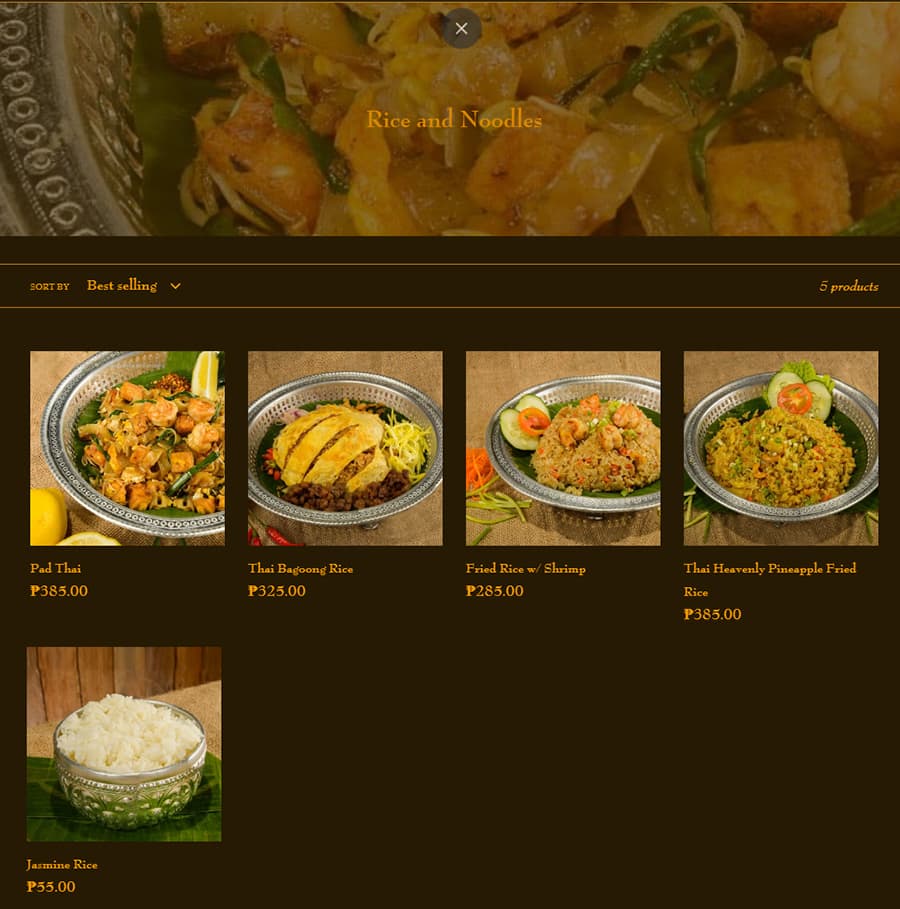Open Thai Heavenly Pineapple Fried Rice details
The width and height of the screenshot is (900, 909).
pos(769,580)
